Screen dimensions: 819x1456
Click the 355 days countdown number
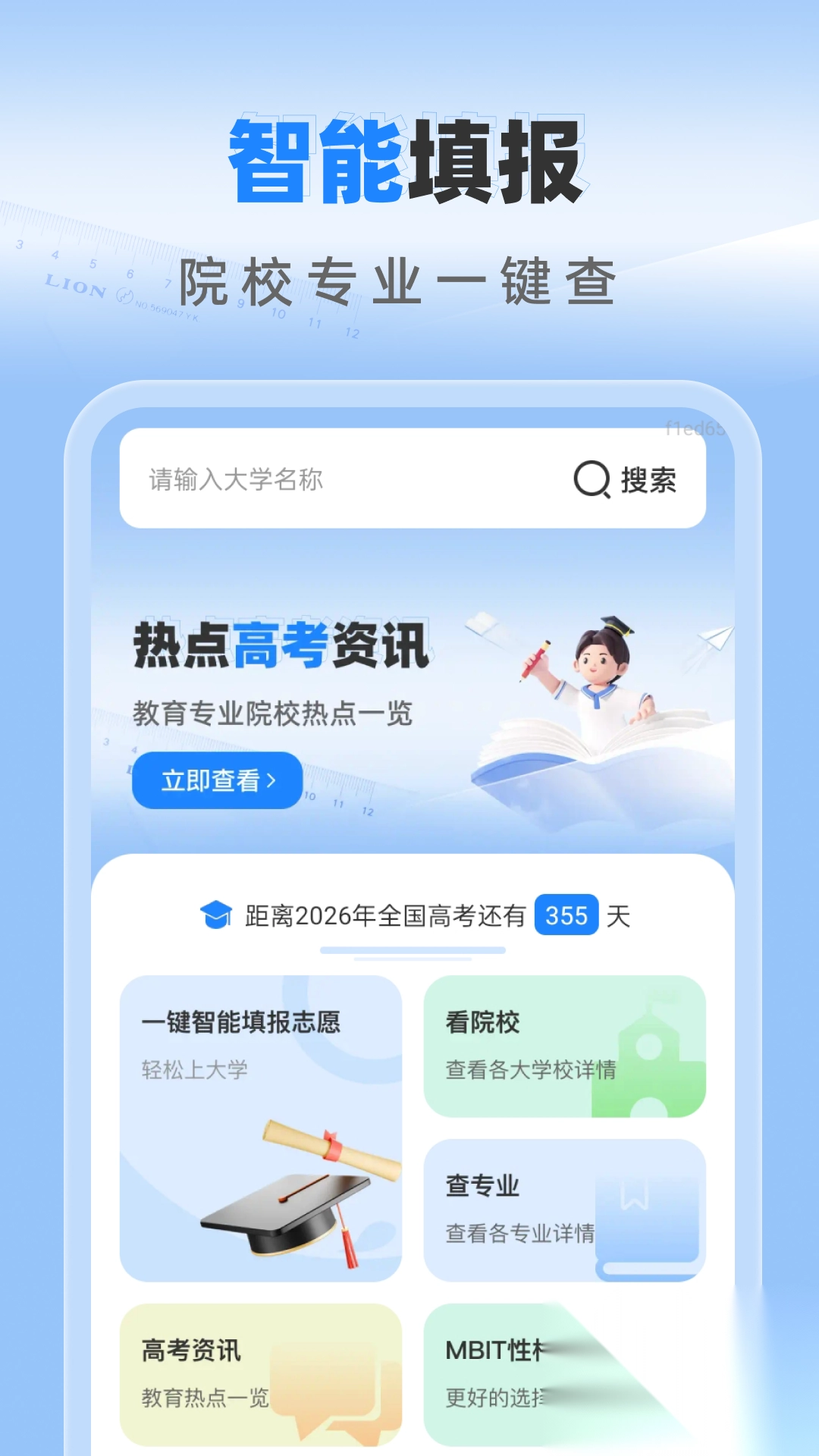(567, 916)
